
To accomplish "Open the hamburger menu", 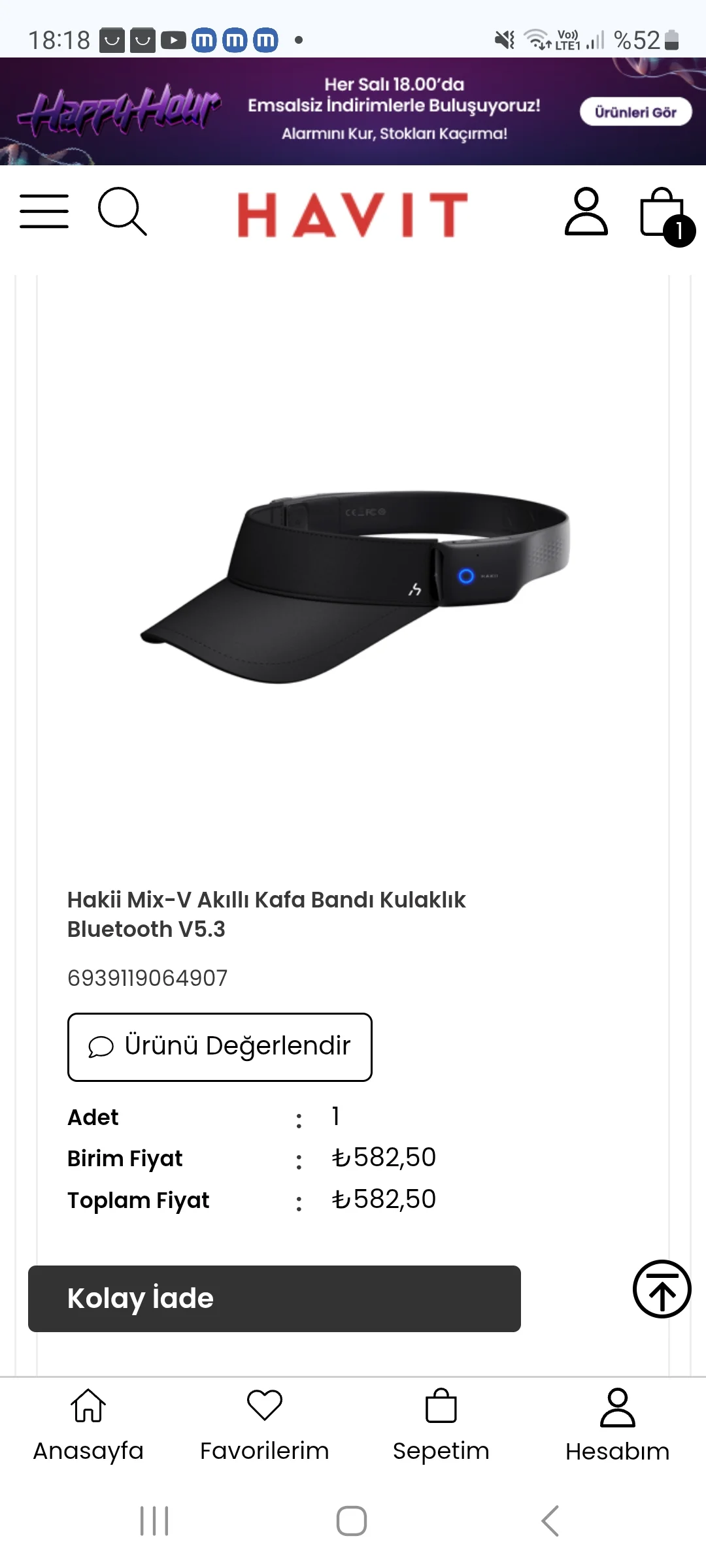I will coord(44,211).
